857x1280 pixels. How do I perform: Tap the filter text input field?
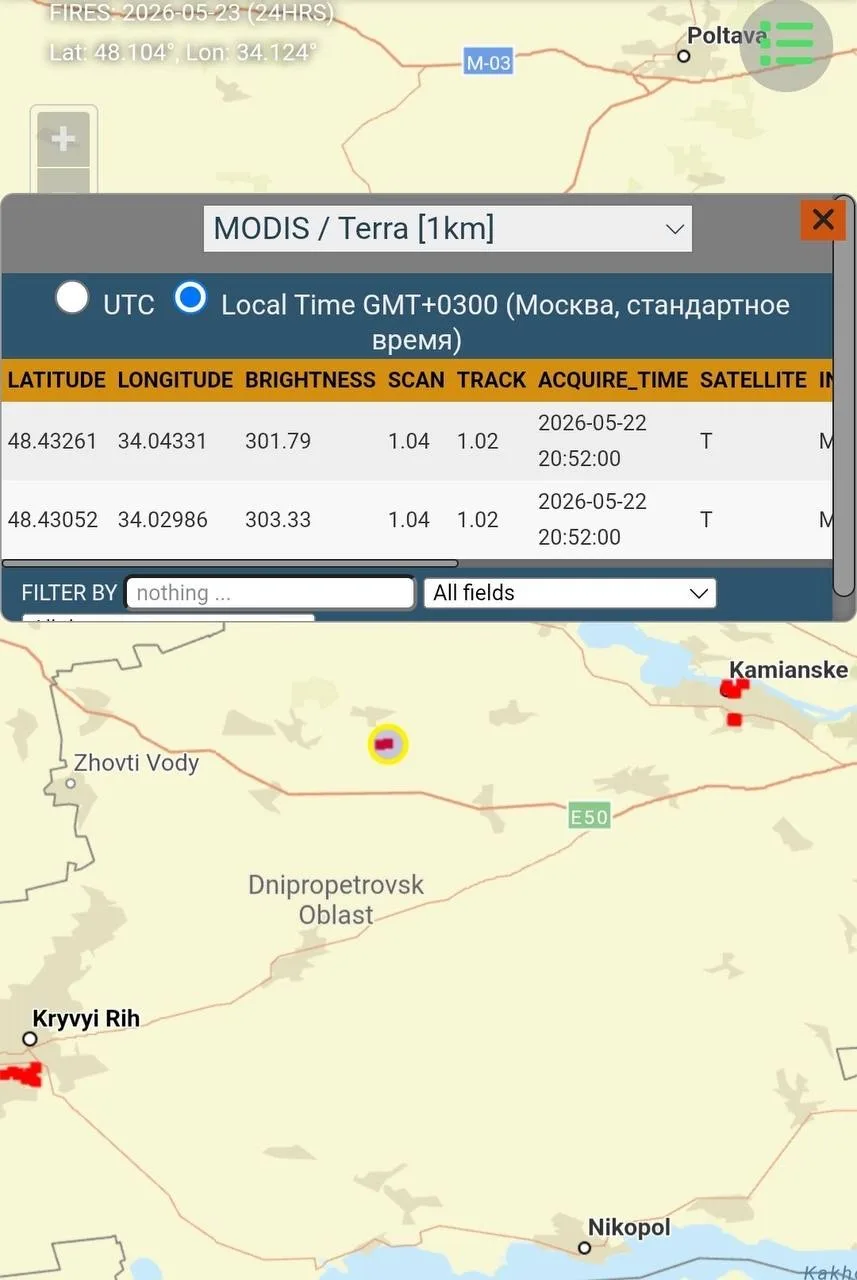coord(270,593)
